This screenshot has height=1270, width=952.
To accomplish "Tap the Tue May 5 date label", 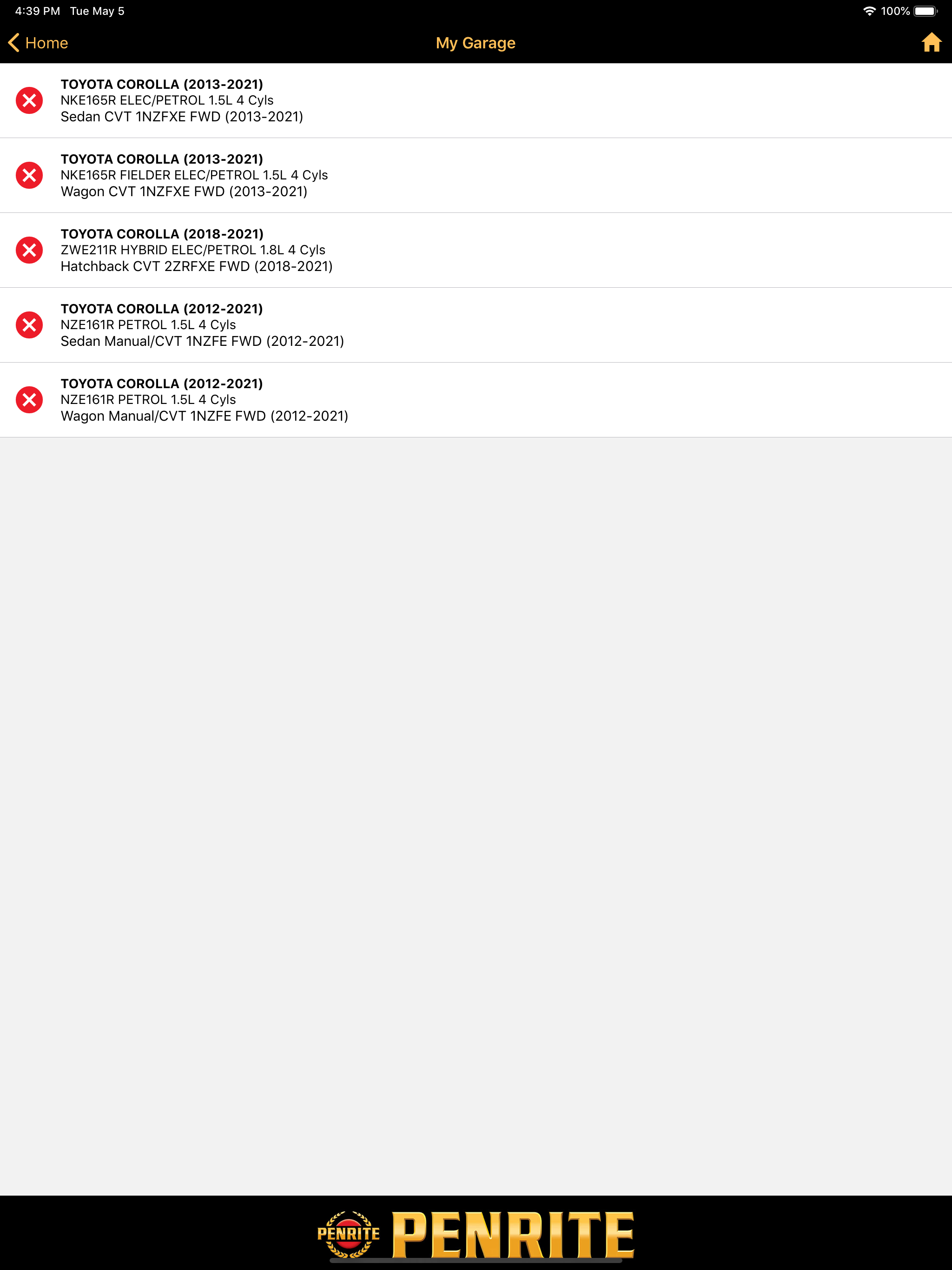I will coord(97,10).
